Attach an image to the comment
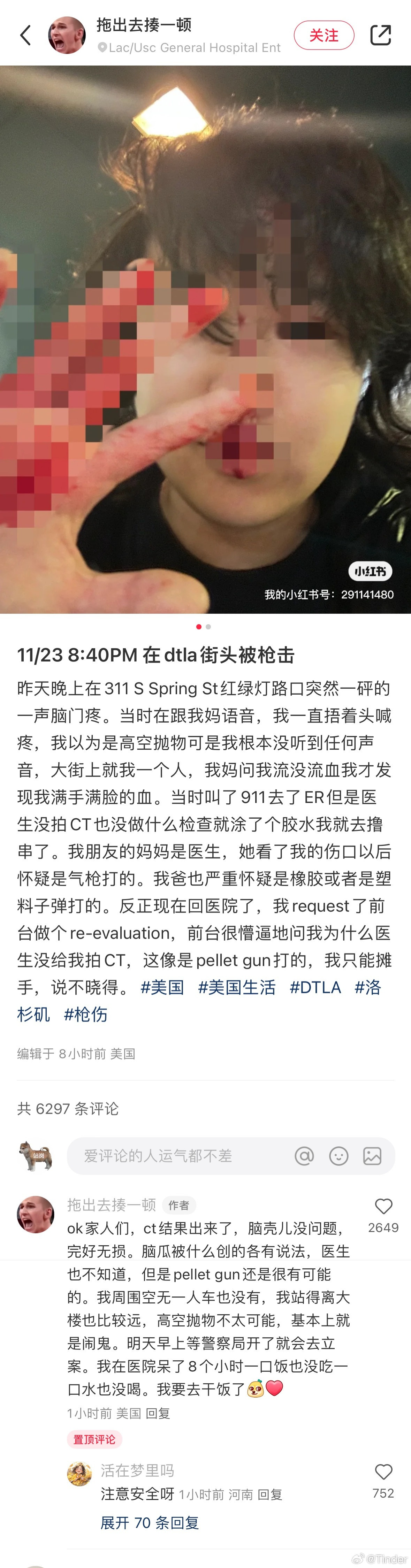 coord(372,1156)
